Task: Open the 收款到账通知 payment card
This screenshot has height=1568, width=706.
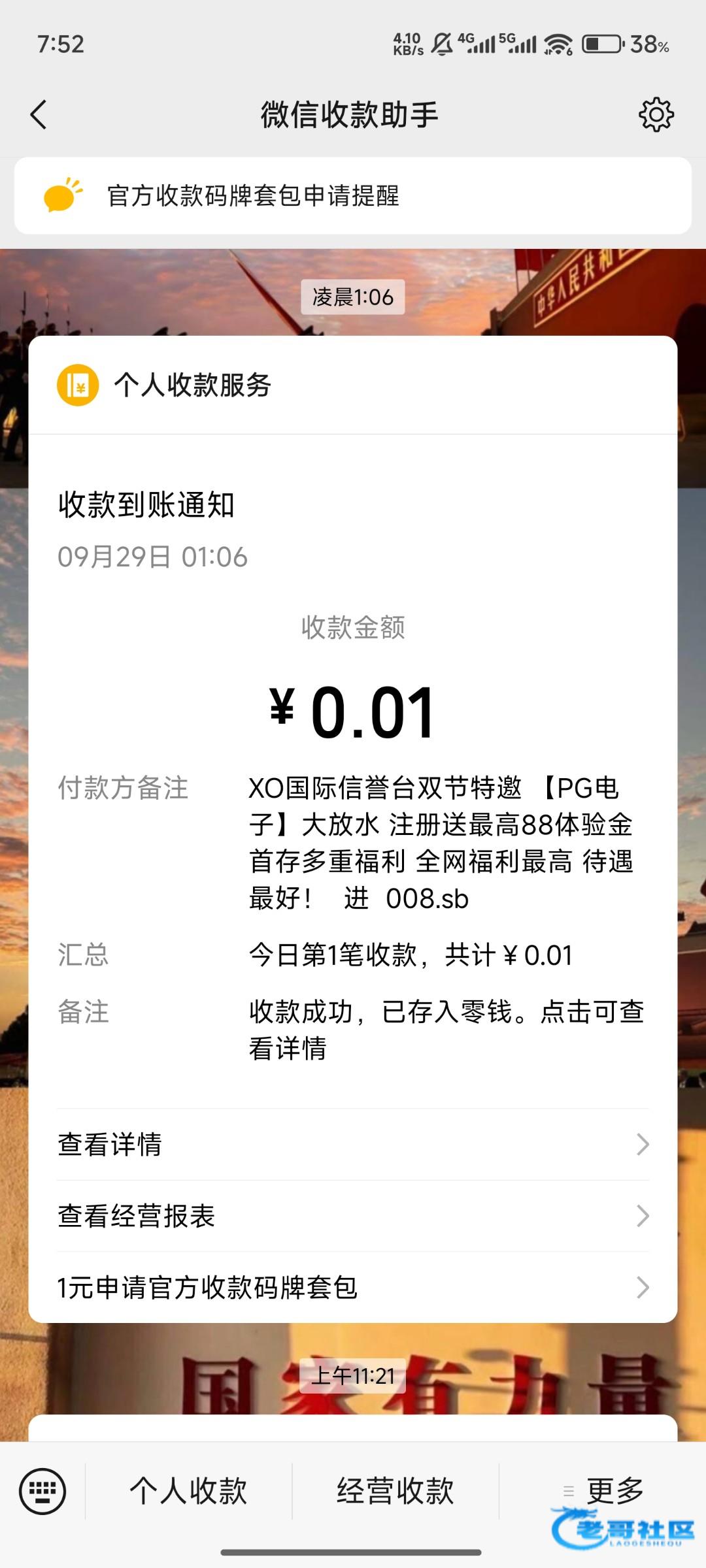Action: coord(353,719)
